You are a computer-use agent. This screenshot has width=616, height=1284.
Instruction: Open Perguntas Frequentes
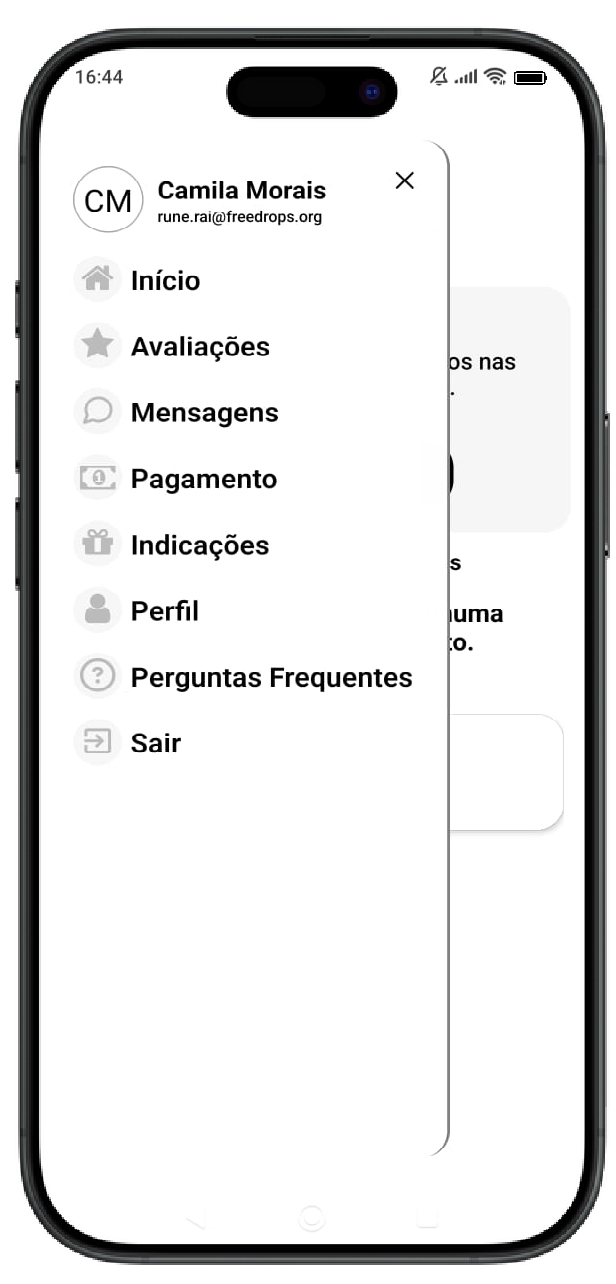coord(243,677)
